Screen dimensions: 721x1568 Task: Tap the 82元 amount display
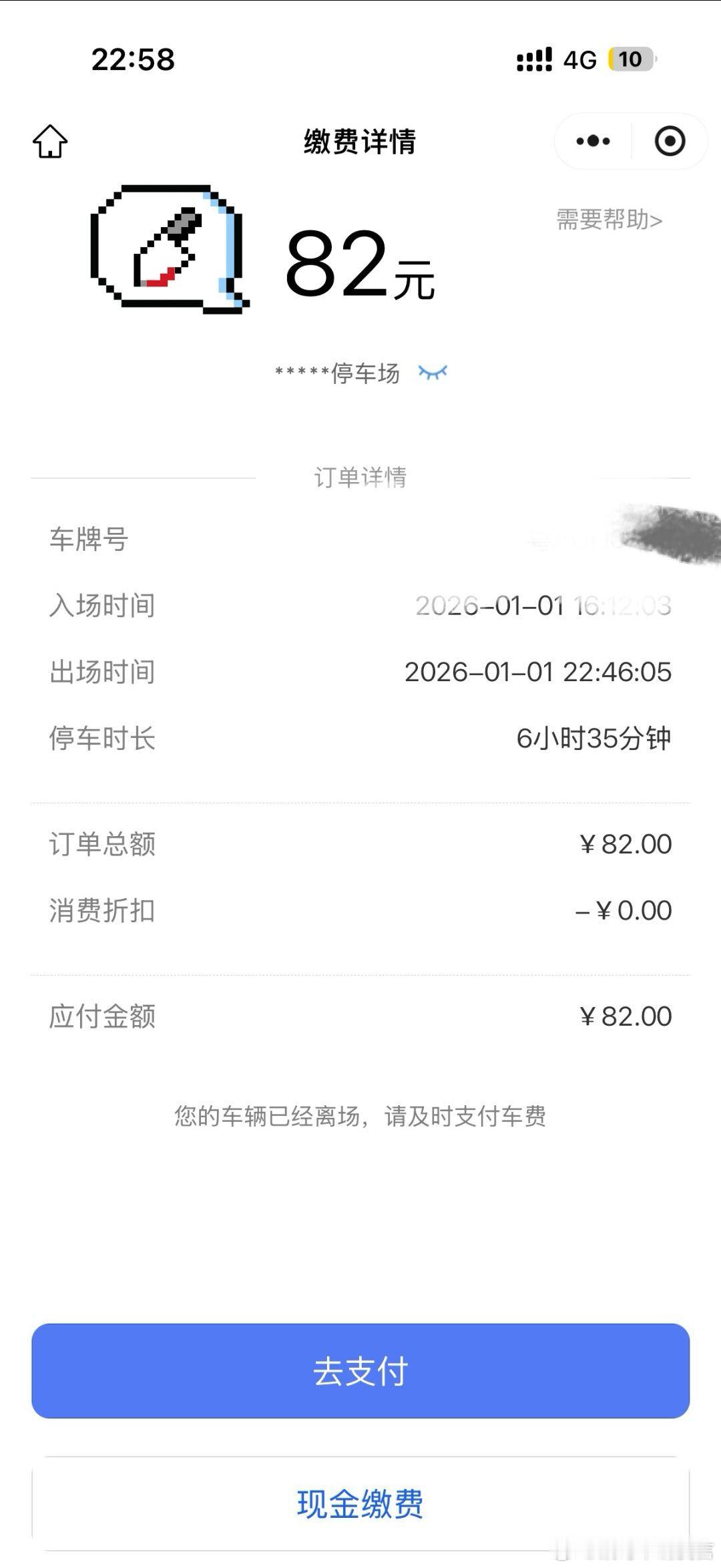pyautogui.click(x=360, y=267)
